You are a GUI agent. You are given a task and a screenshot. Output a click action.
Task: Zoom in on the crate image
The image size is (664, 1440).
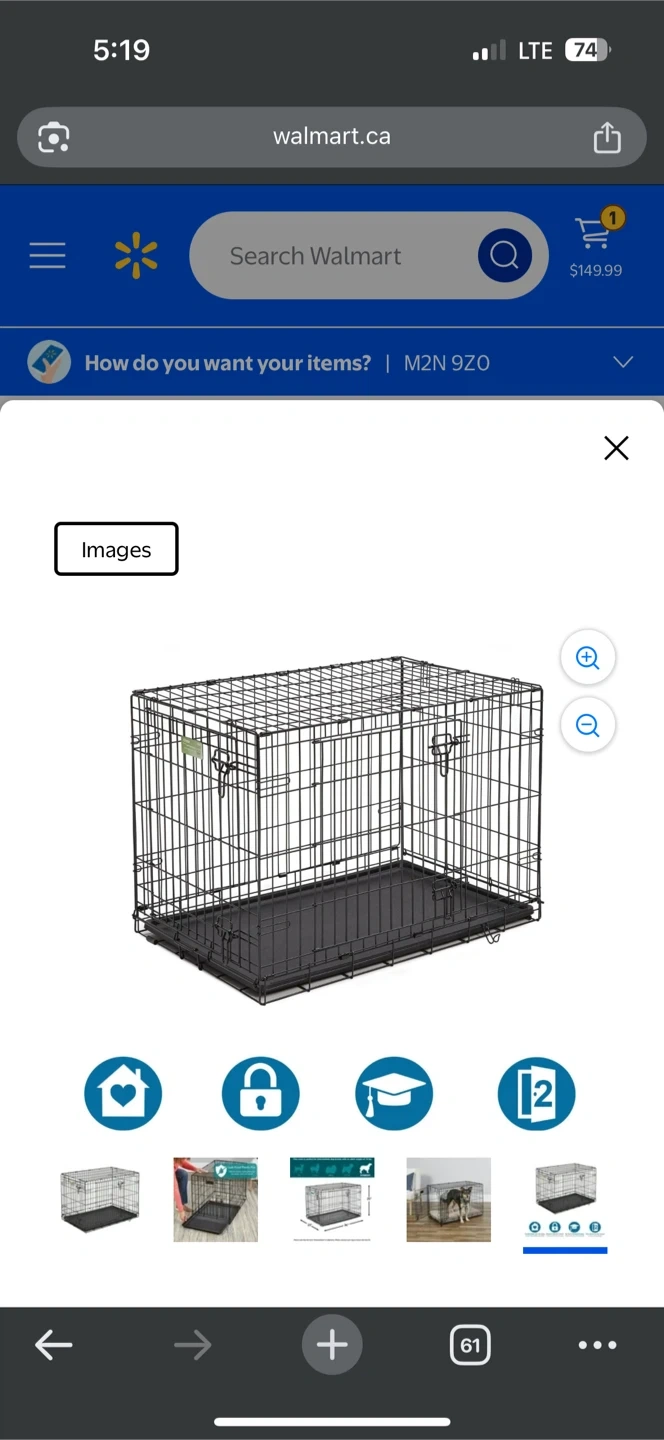click(588, 658)
